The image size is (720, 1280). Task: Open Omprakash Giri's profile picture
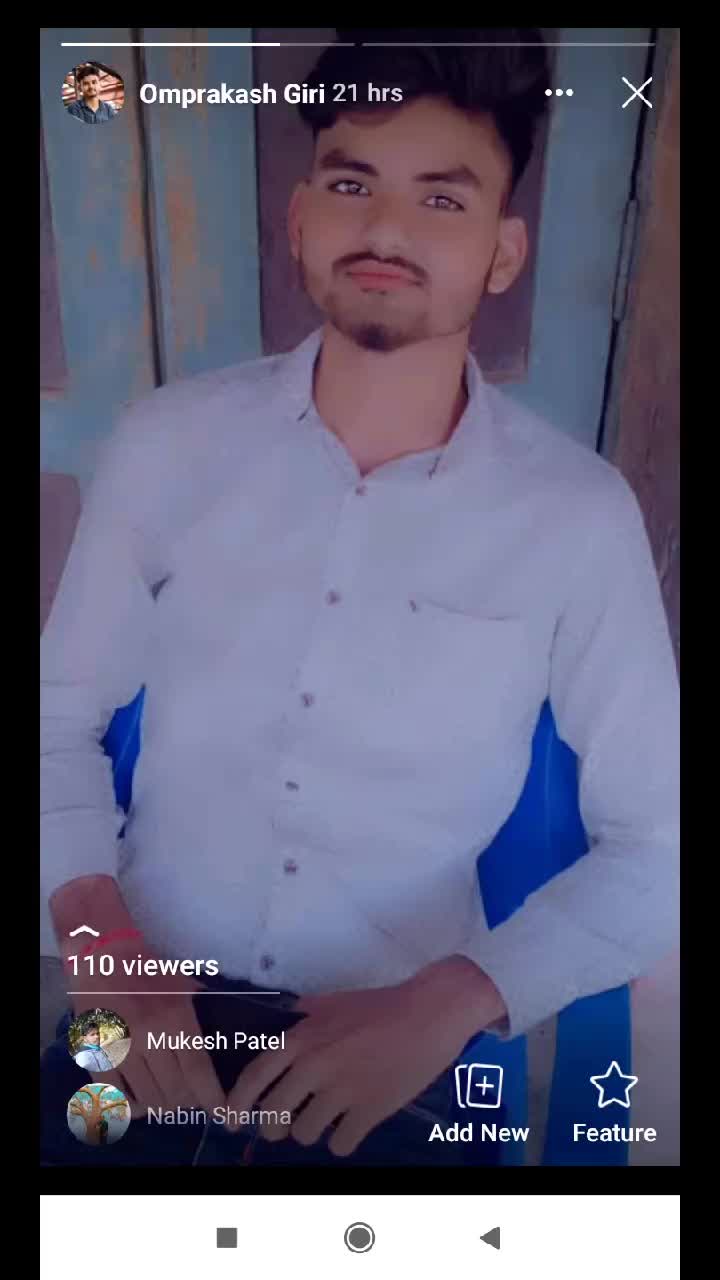[x=93, y=93]
